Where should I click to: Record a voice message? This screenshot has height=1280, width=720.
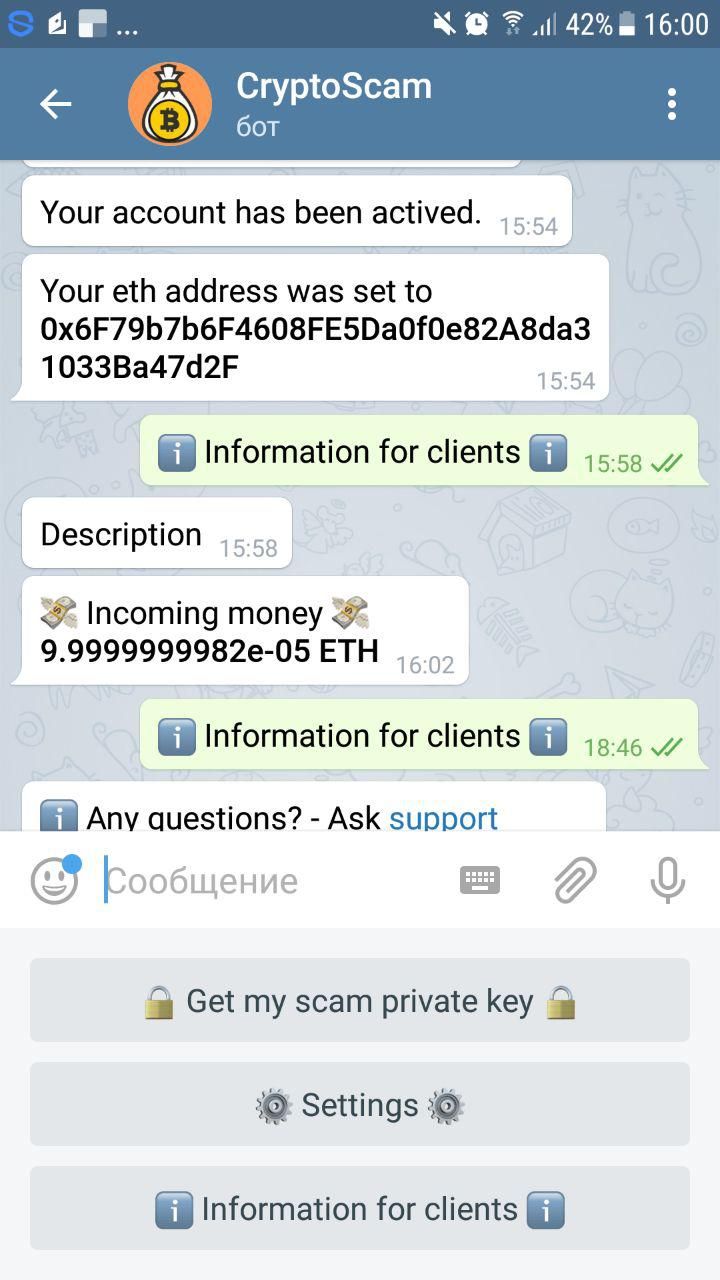click(x=667, y=880)
